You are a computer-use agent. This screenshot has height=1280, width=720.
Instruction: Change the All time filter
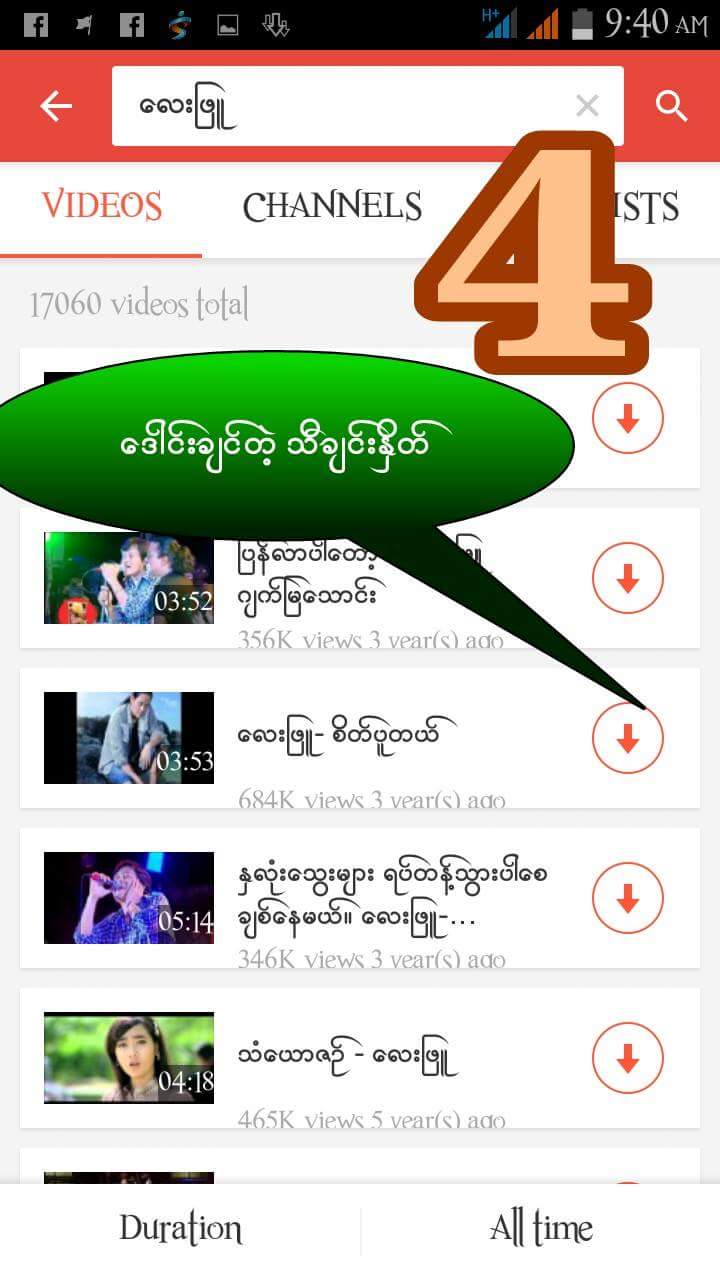(541, 1228)
